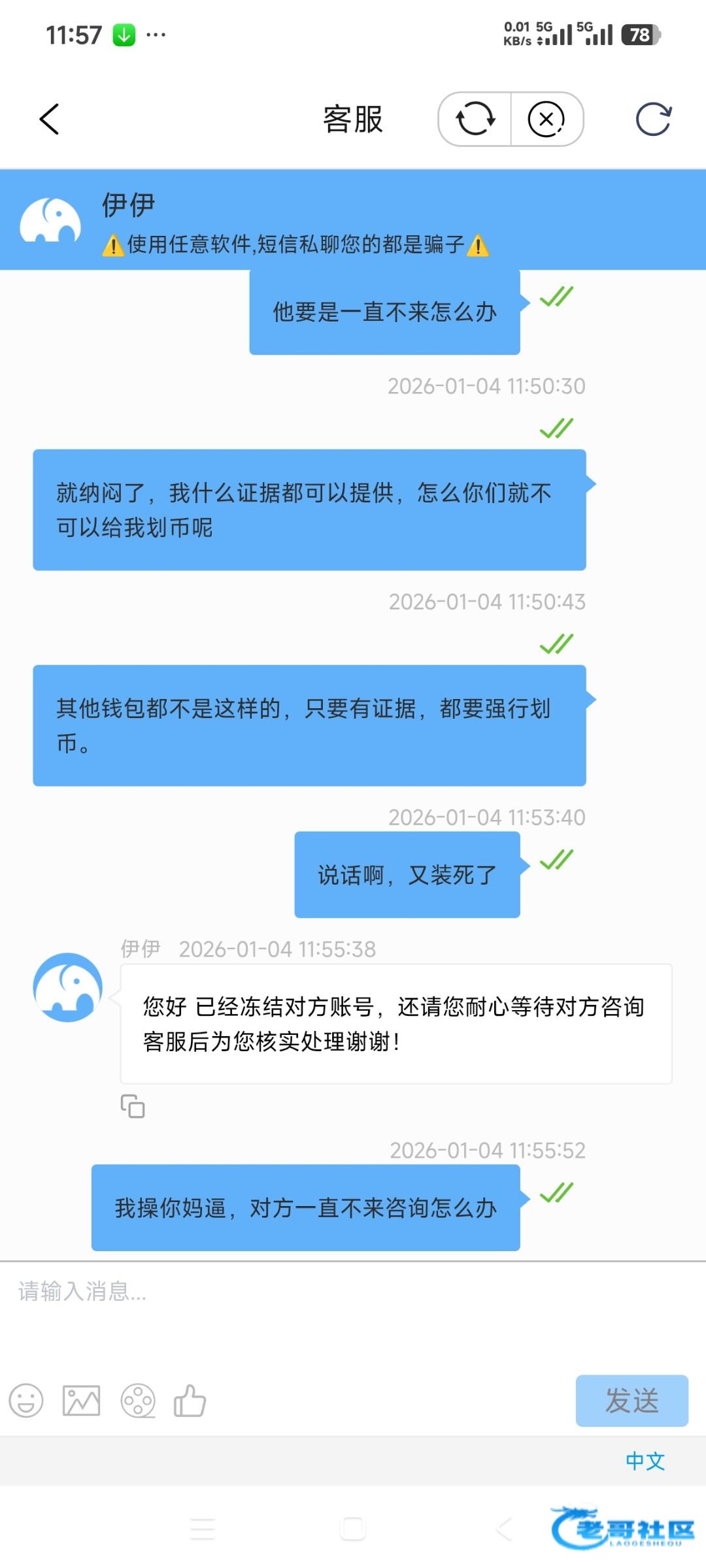This screenshot has width=706, height=1568.
Task: Focus the 请输入消息 message field
Action: pyautogui.click(x=353, y=1313)
